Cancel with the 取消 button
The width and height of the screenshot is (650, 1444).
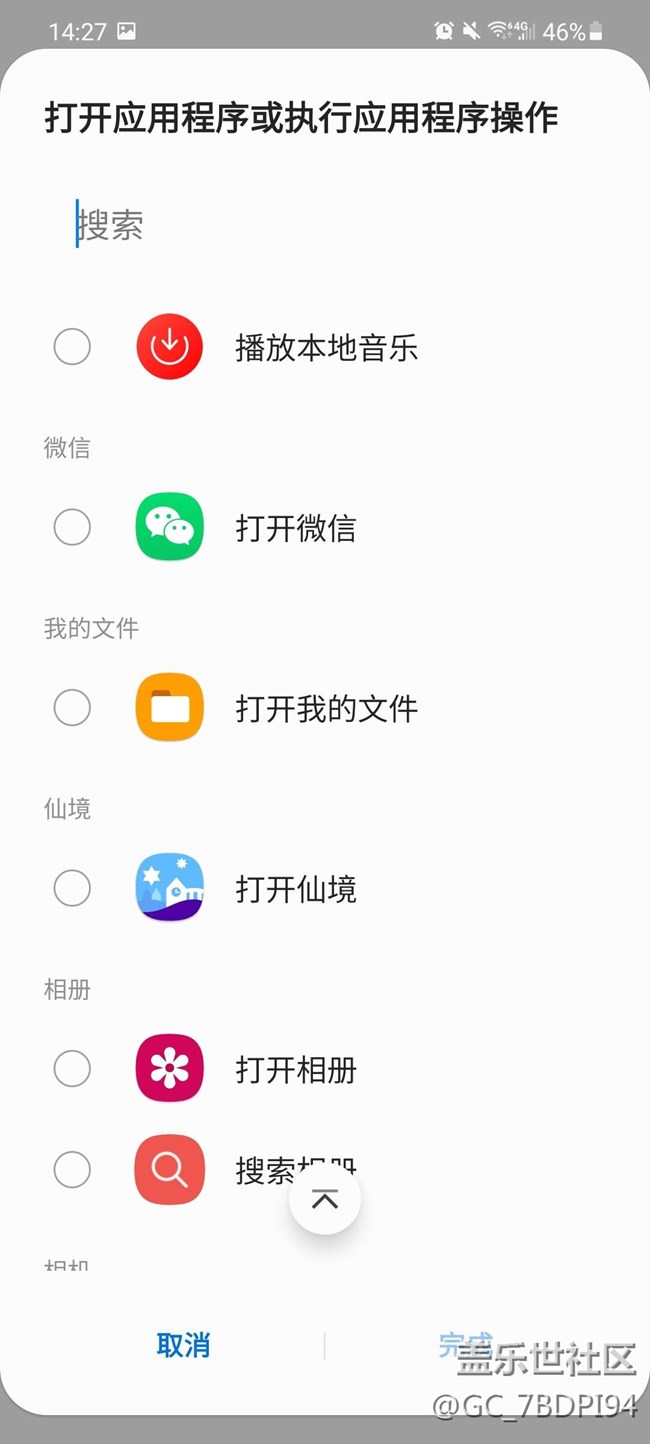[x=183, y=1345]
